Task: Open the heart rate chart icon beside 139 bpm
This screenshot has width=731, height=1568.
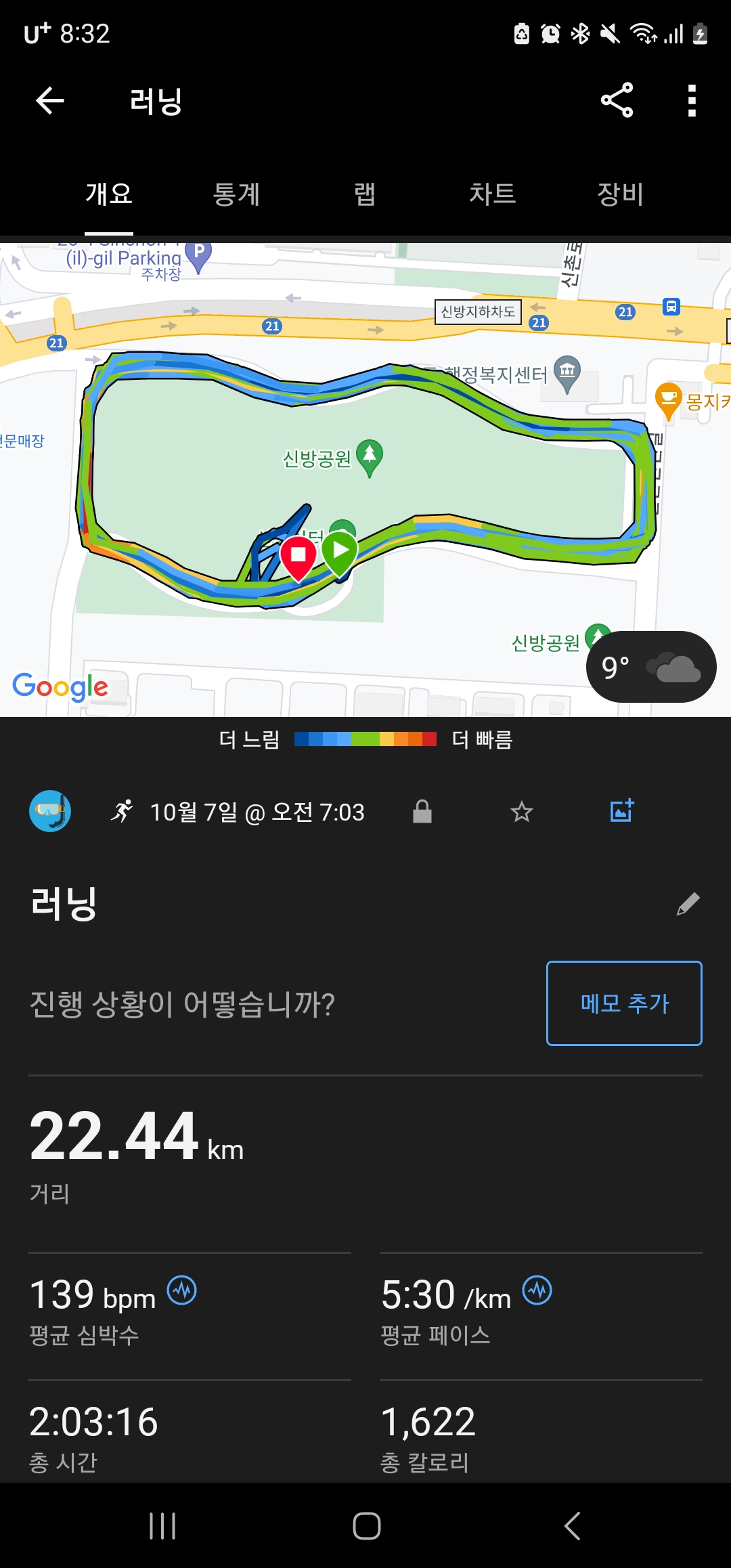Action: (x=182, y=1290)
